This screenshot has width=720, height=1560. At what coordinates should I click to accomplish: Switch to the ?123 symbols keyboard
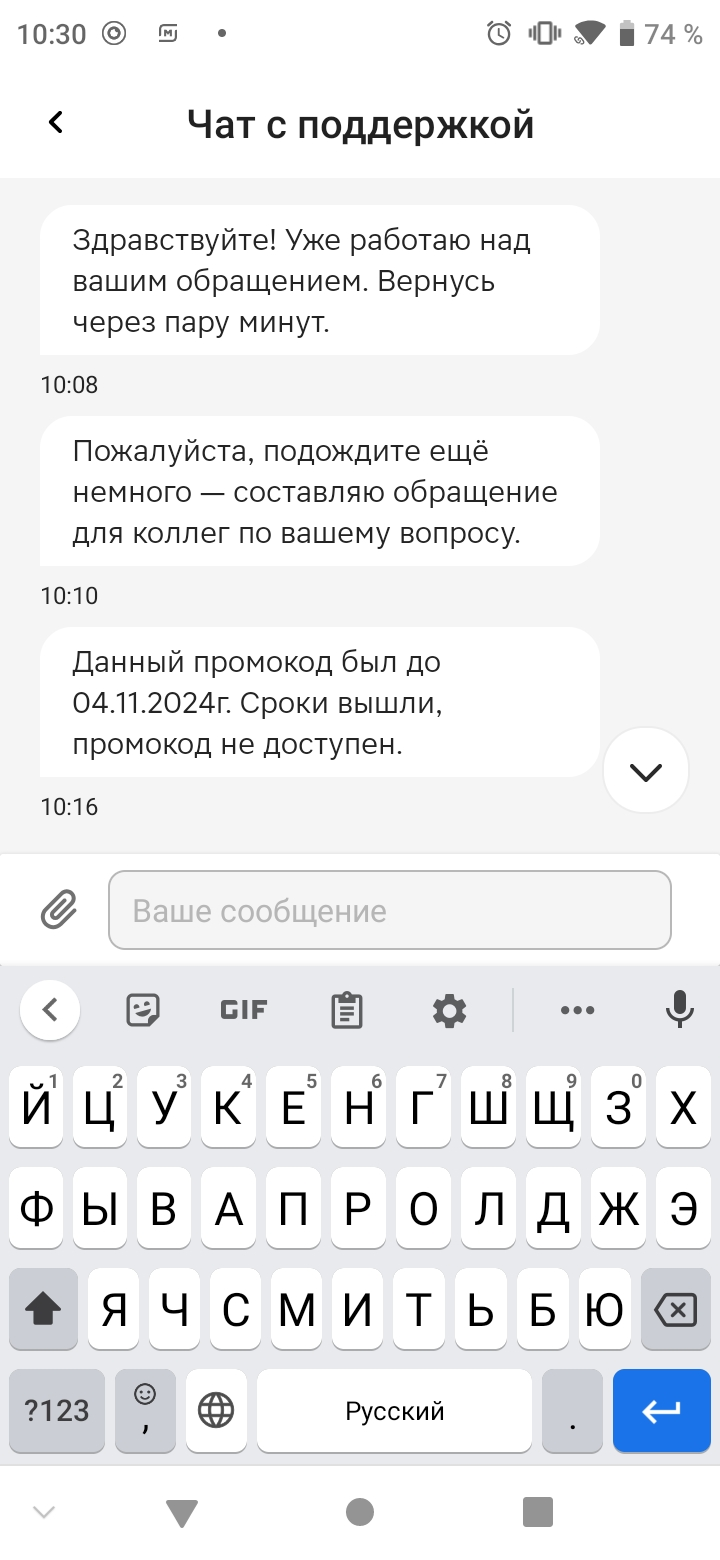pyautogui.click(x=57, y=1411)
